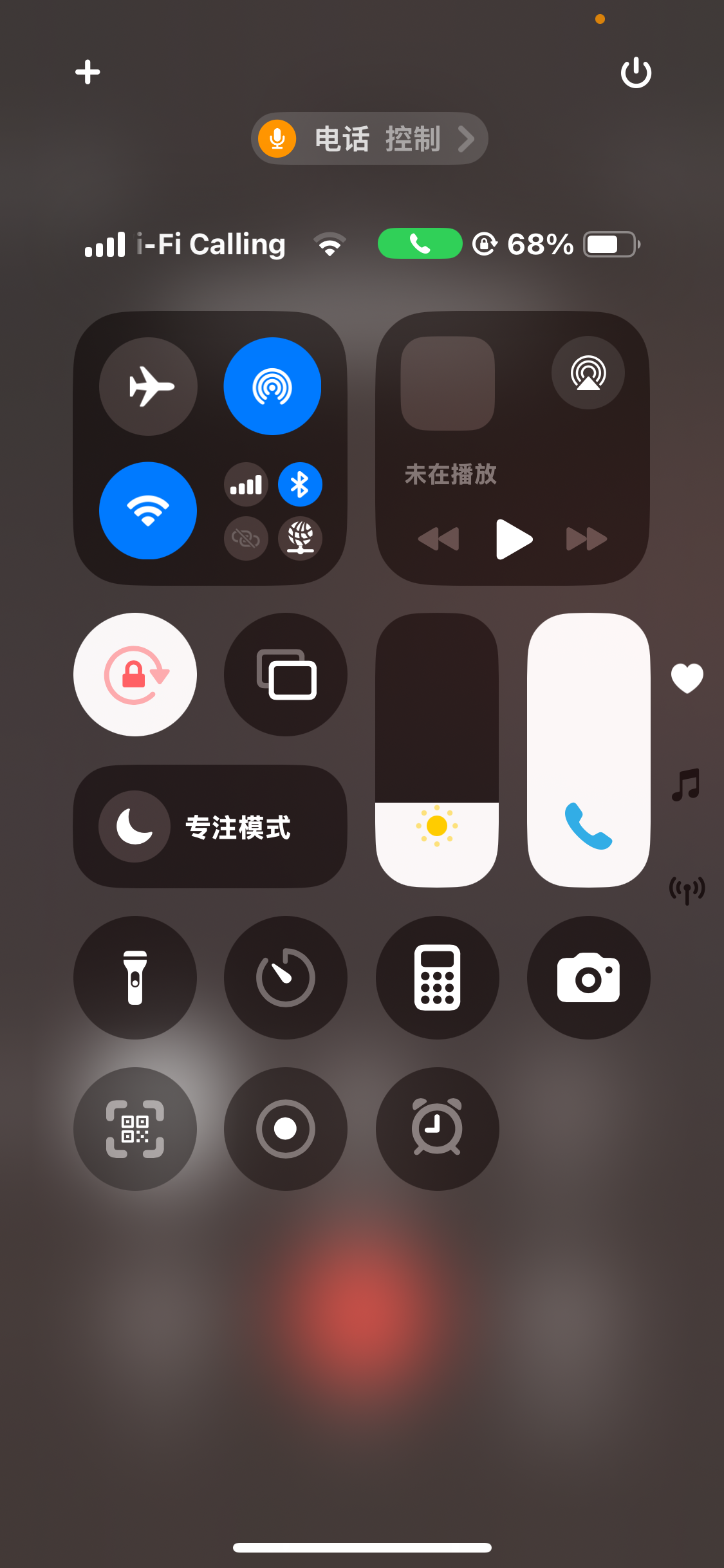Toggle AirDrop off
This screenshot has height=1568, width=724.
pos(272,386)
